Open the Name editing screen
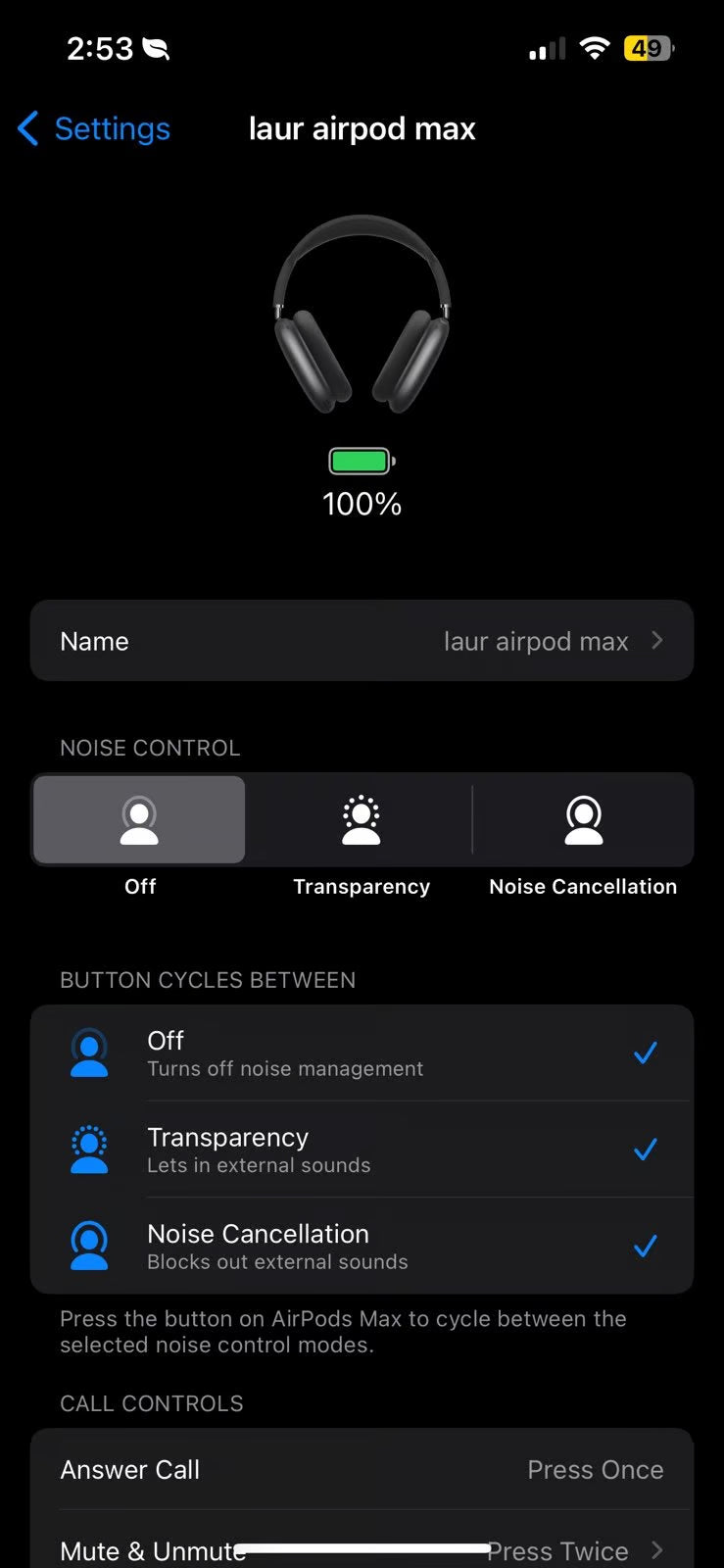The image size is (724, 1568). point(362,641)
